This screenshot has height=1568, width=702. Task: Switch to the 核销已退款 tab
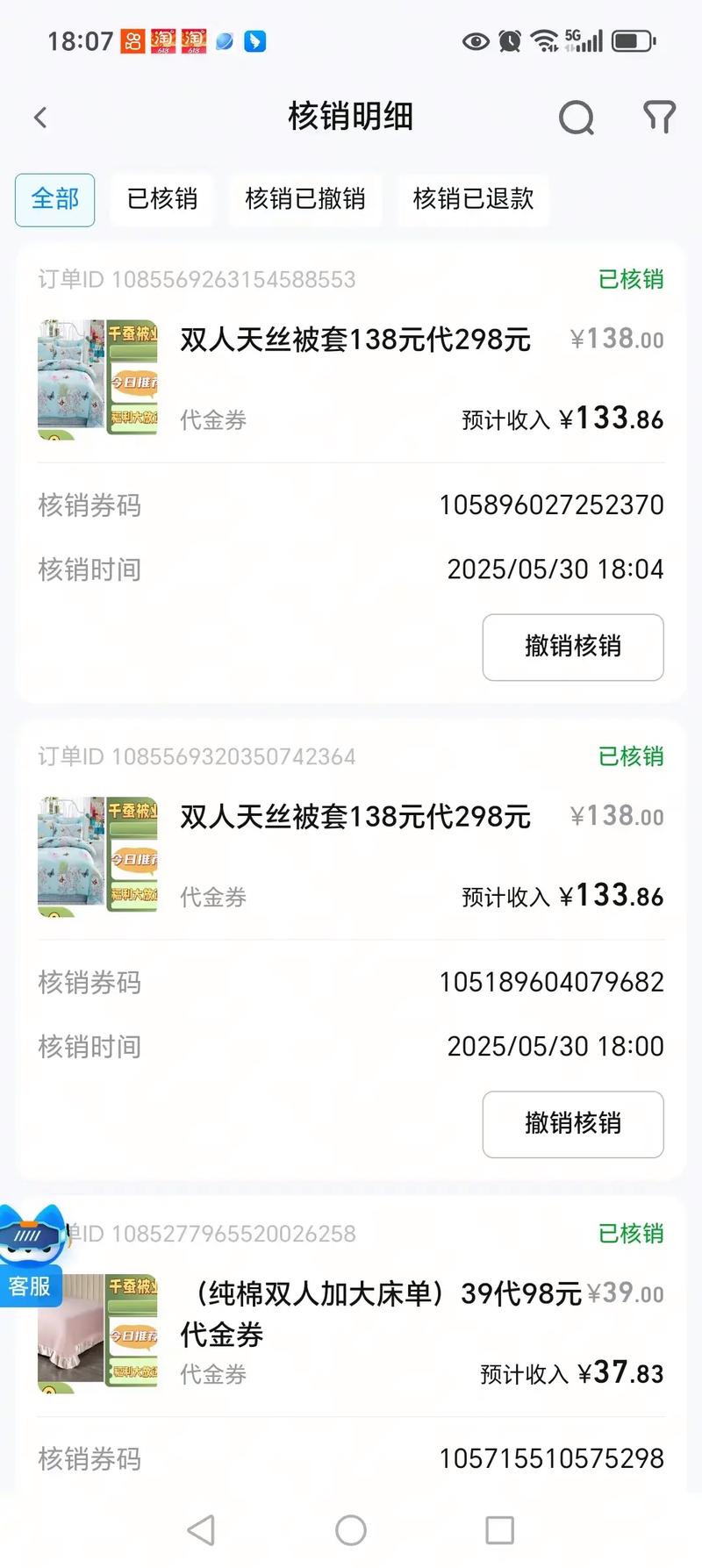[473, 200]
